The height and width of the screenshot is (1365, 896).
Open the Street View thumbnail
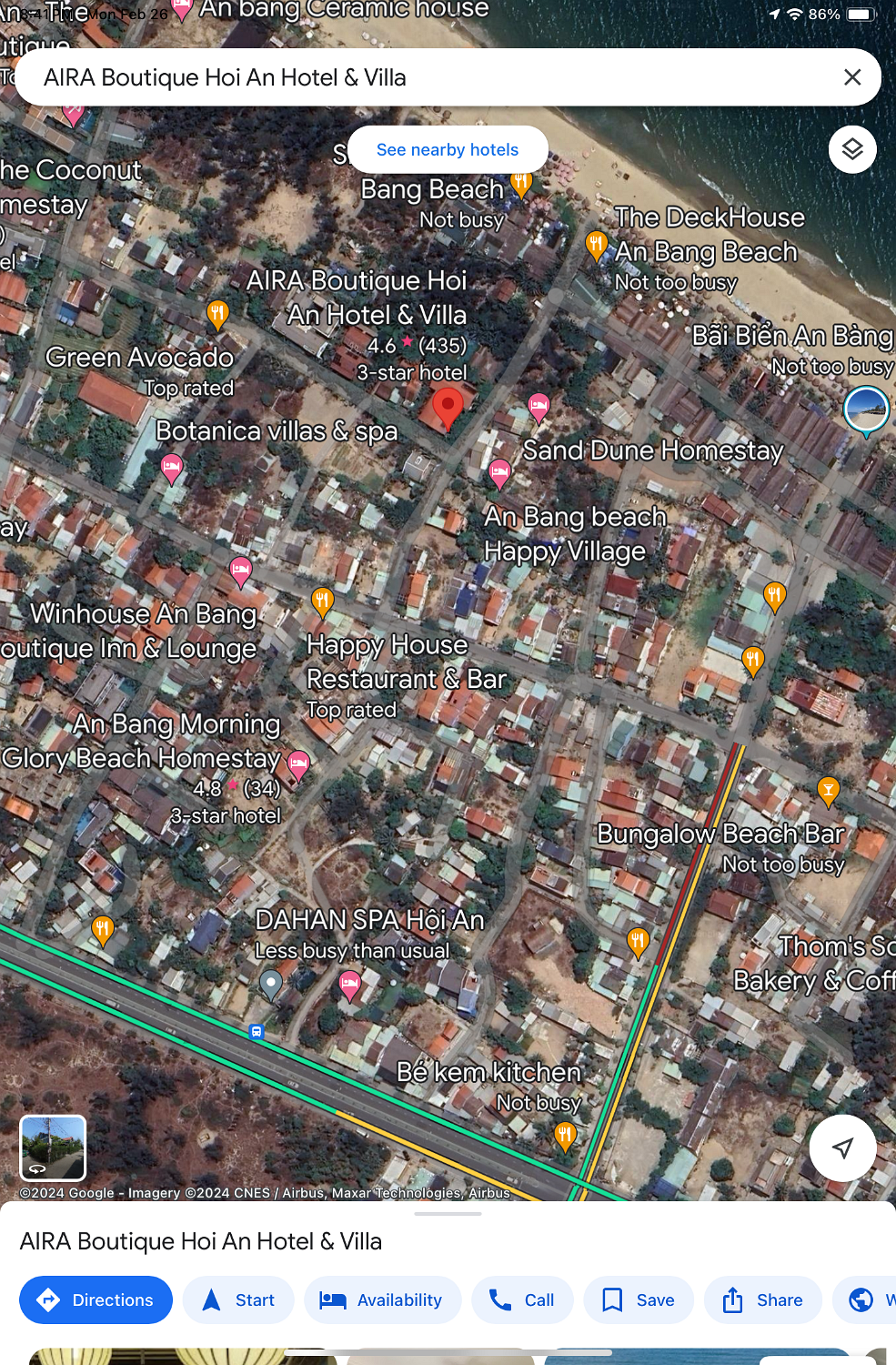click(53, 1148)
